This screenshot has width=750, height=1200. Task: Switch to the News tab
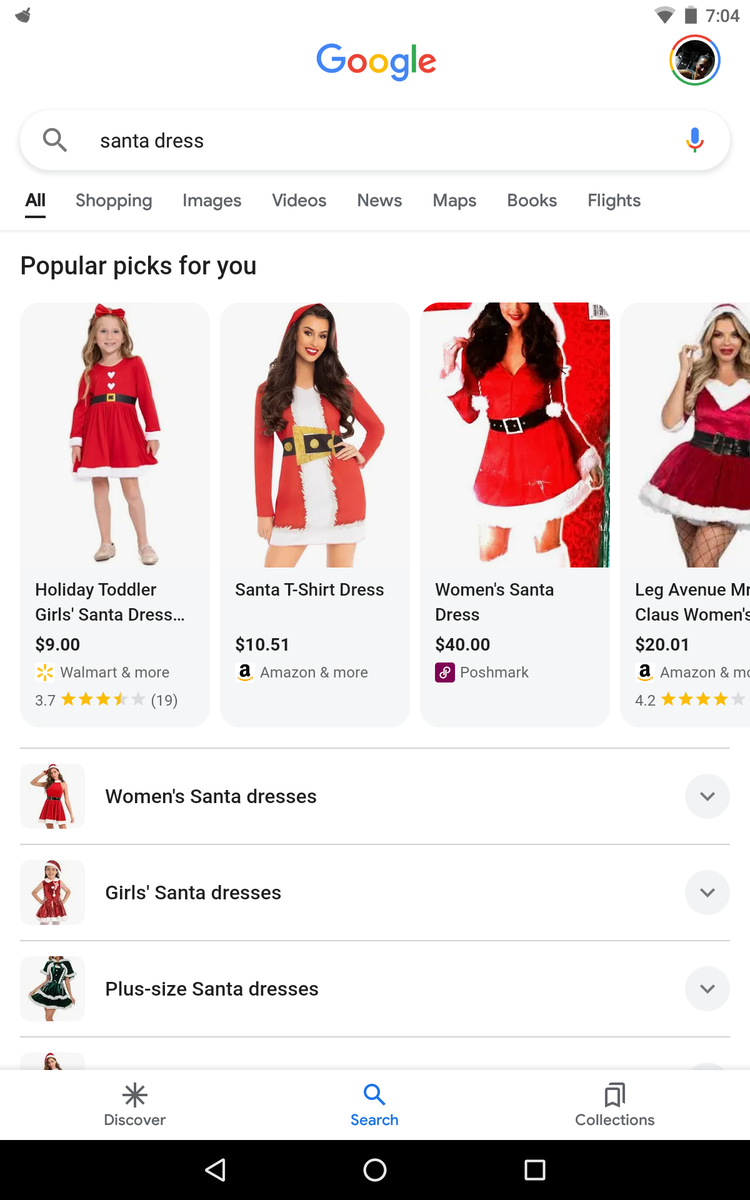[x=379, y=200]
